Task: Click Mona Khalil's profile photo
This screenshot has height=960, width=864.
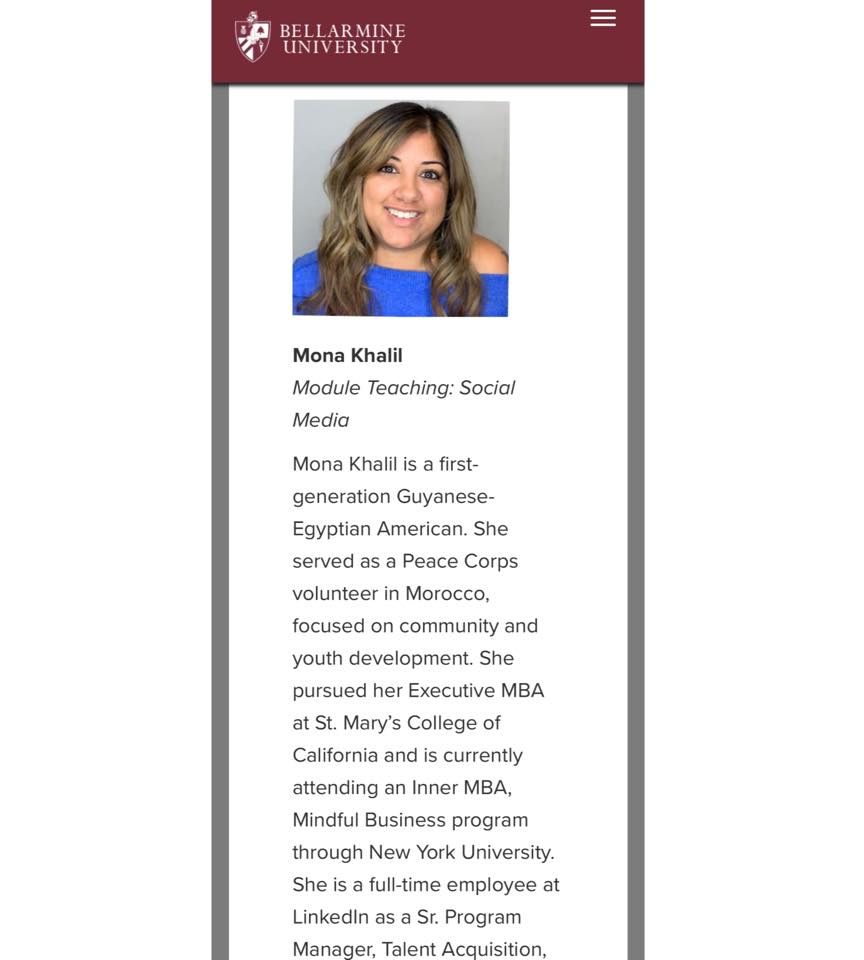Action: [400, 208]
